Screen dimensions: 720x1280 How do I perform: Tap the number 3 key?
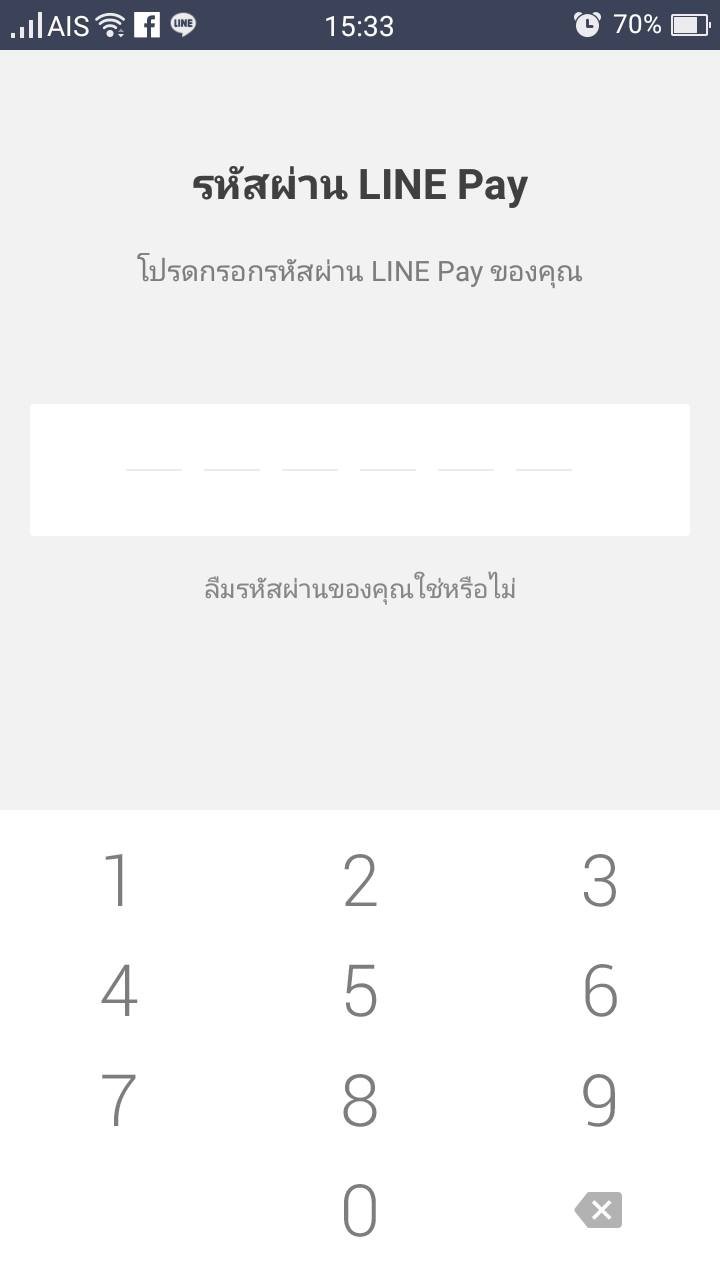pos(600,881)
